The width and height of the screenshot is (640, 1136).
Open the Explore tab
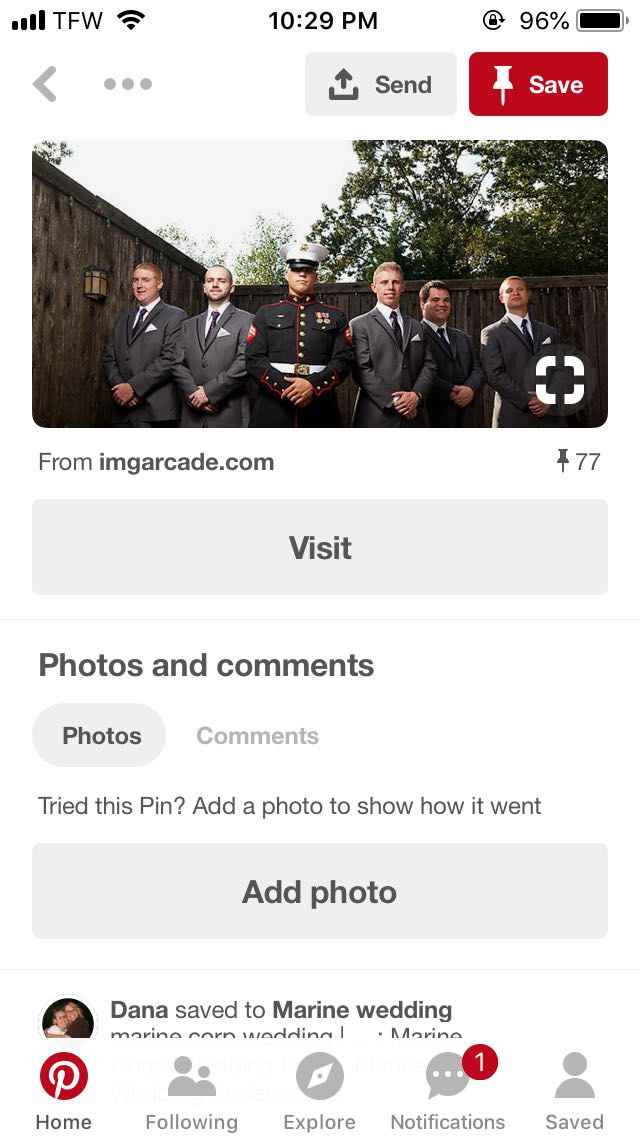(320, 1092)
